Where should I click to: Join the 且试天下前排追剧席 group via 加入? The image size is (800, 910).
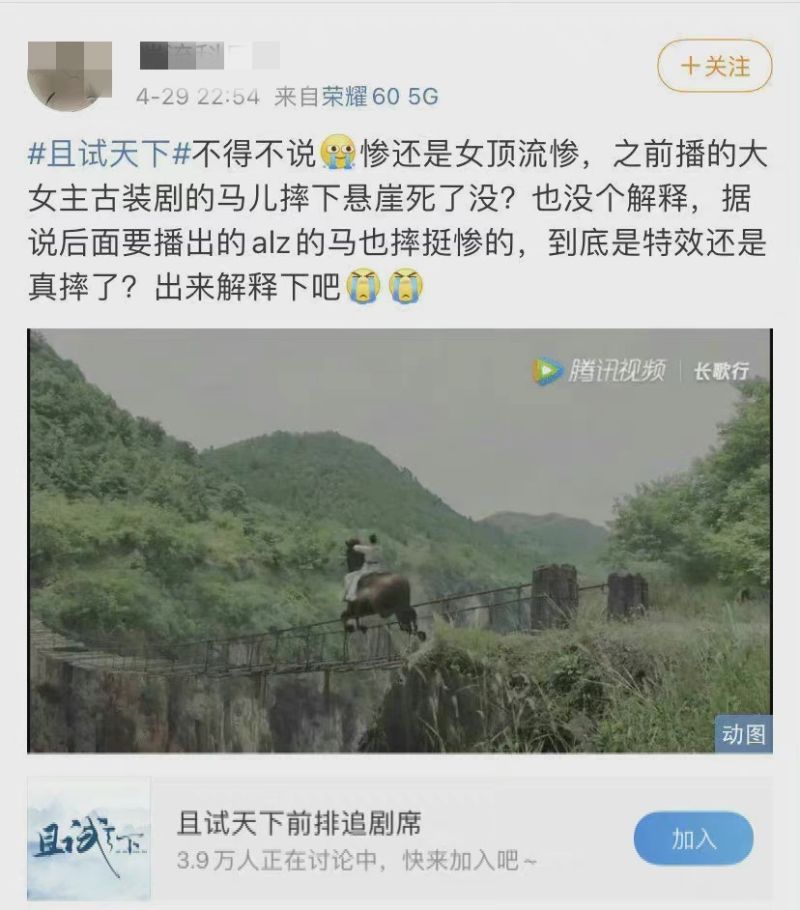693,839
